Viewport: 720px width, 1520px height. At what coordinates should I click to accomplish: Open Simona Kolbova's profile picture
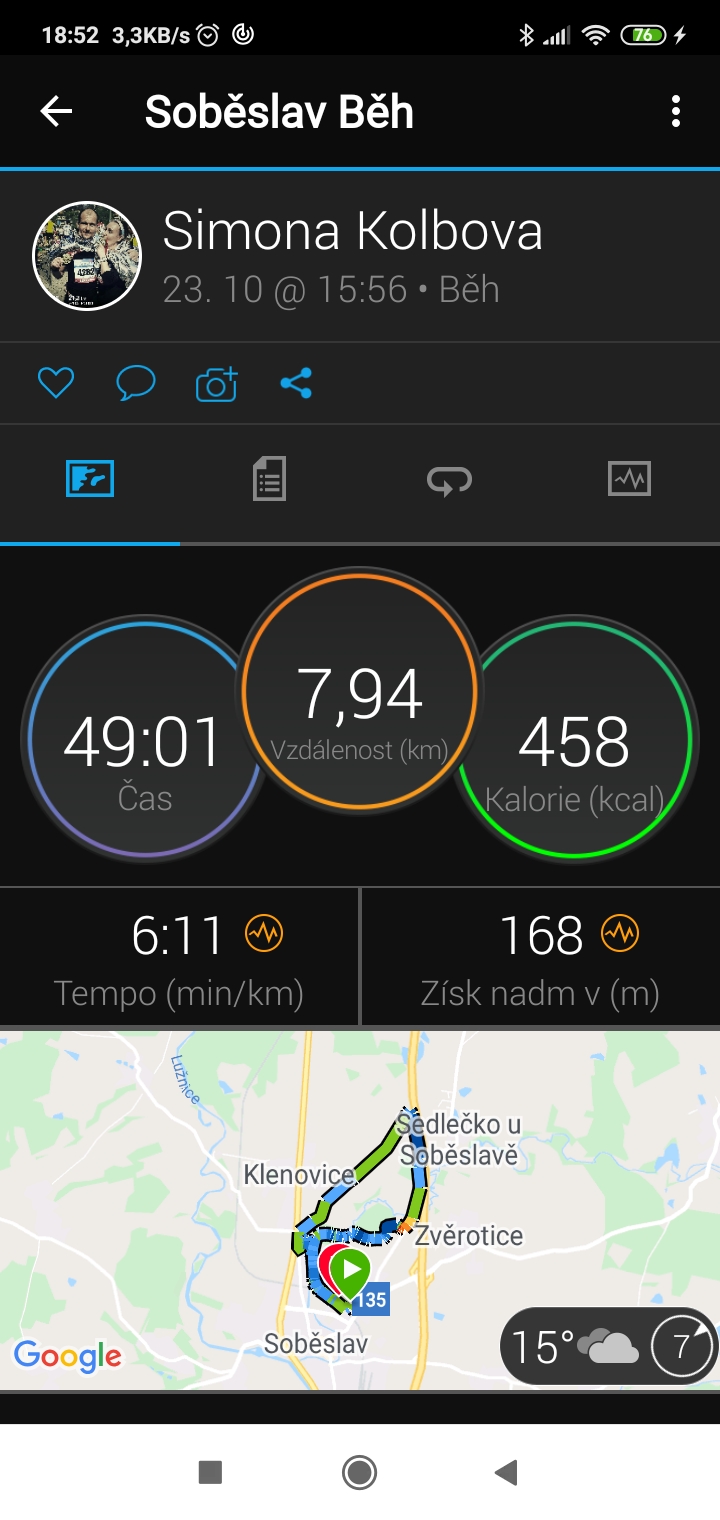[87, 256]
